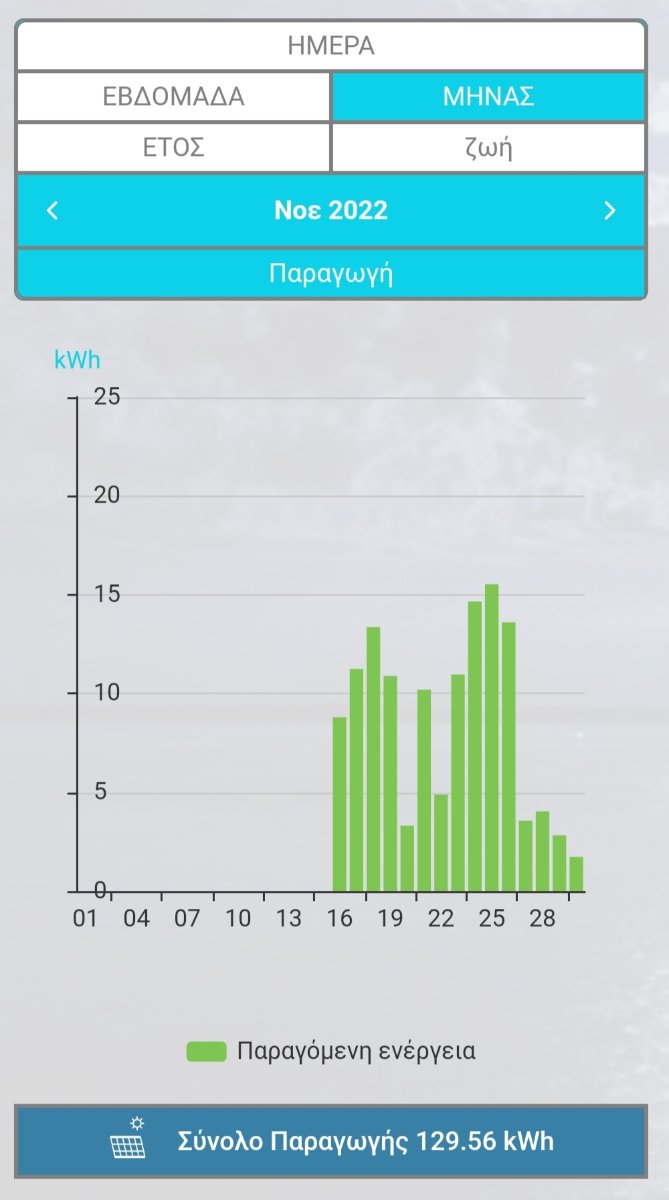Open the ζωή lifetime tab
The height and width of the screenshot is (1200, 669).
pyautogui.click(x=489, y=148)
